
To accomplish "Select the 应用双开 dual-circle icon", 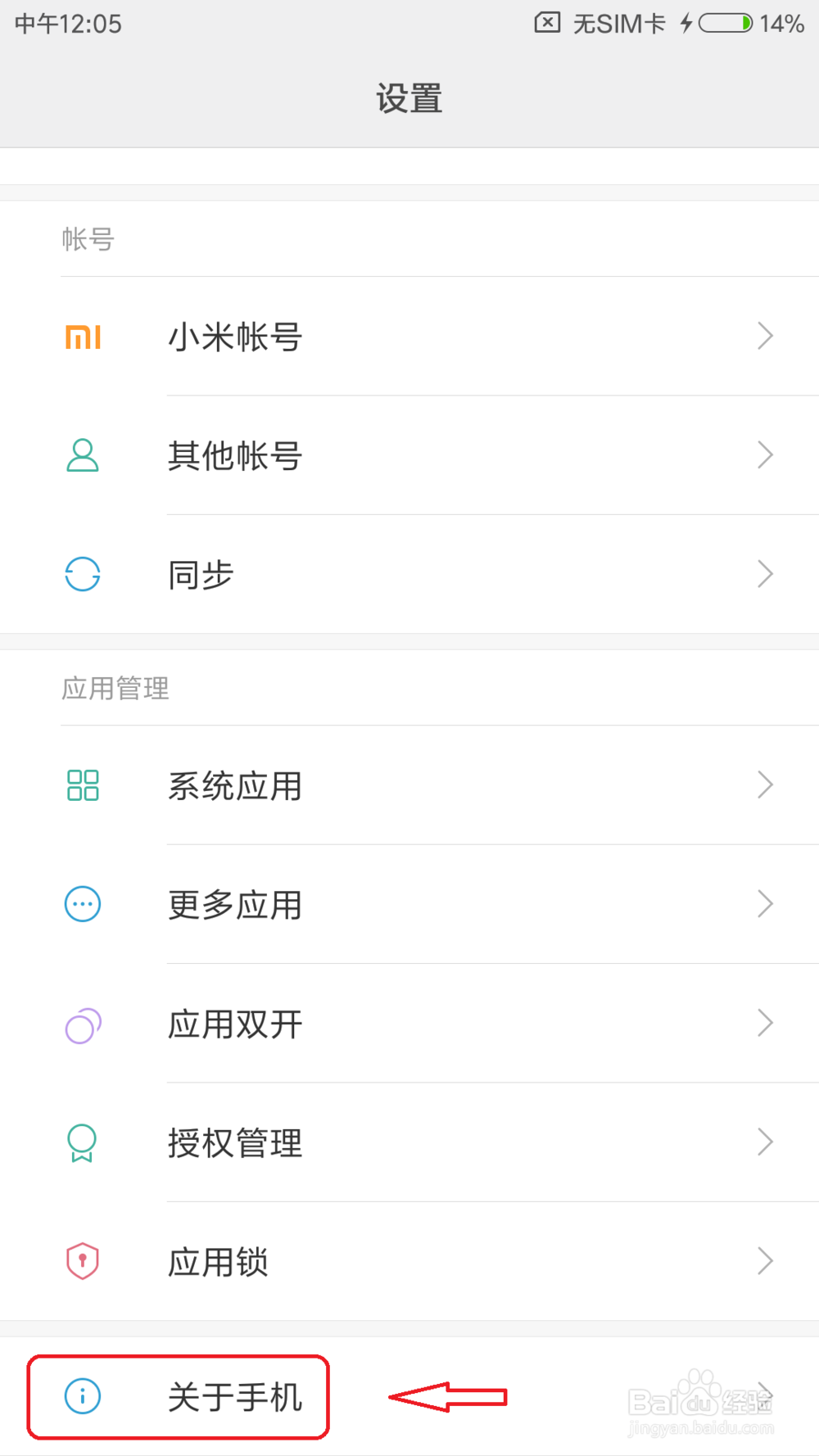I will click(x=82, y=1024).
